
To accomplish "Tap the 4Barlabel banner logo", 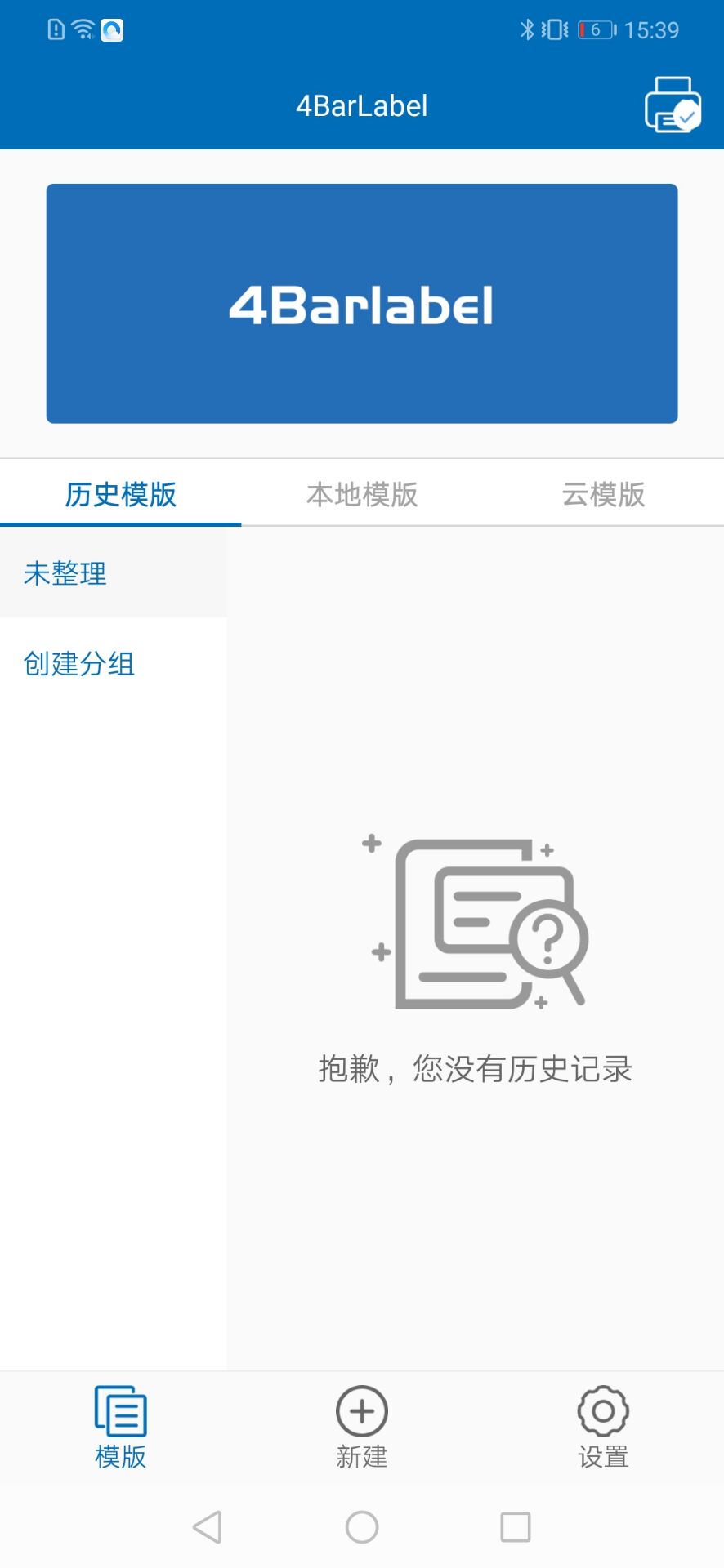I will tap(362, 304).
